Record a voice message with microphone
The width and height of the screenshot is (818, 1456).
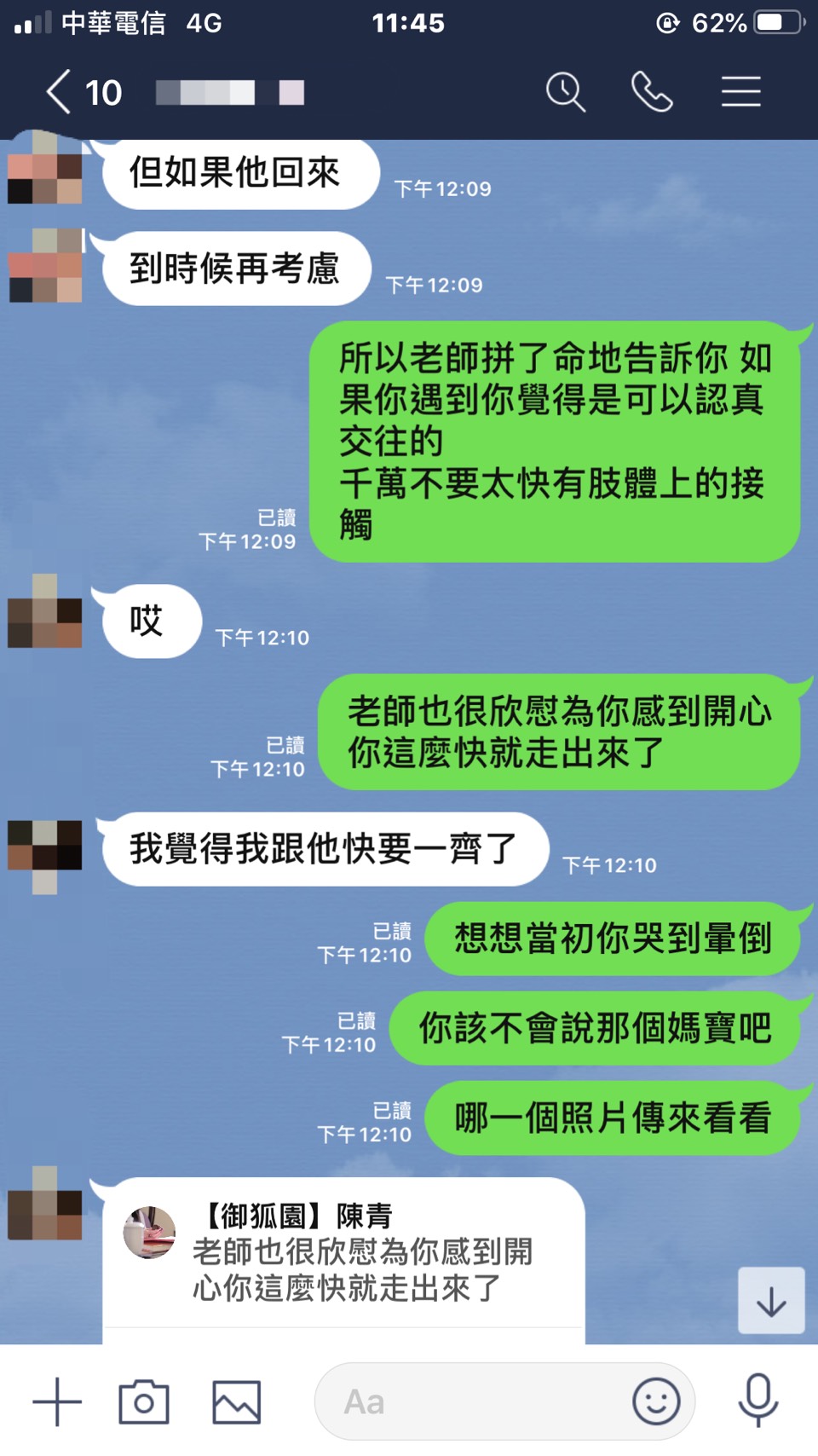758,1400
